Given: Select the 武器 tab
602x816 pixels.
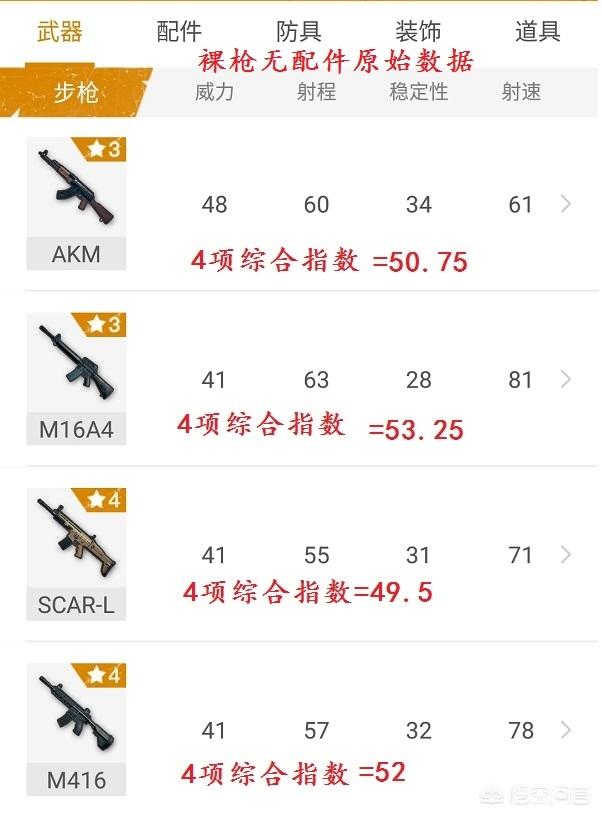Looking at the screenshot, I should pyautogui.click(x=60, y=32).
